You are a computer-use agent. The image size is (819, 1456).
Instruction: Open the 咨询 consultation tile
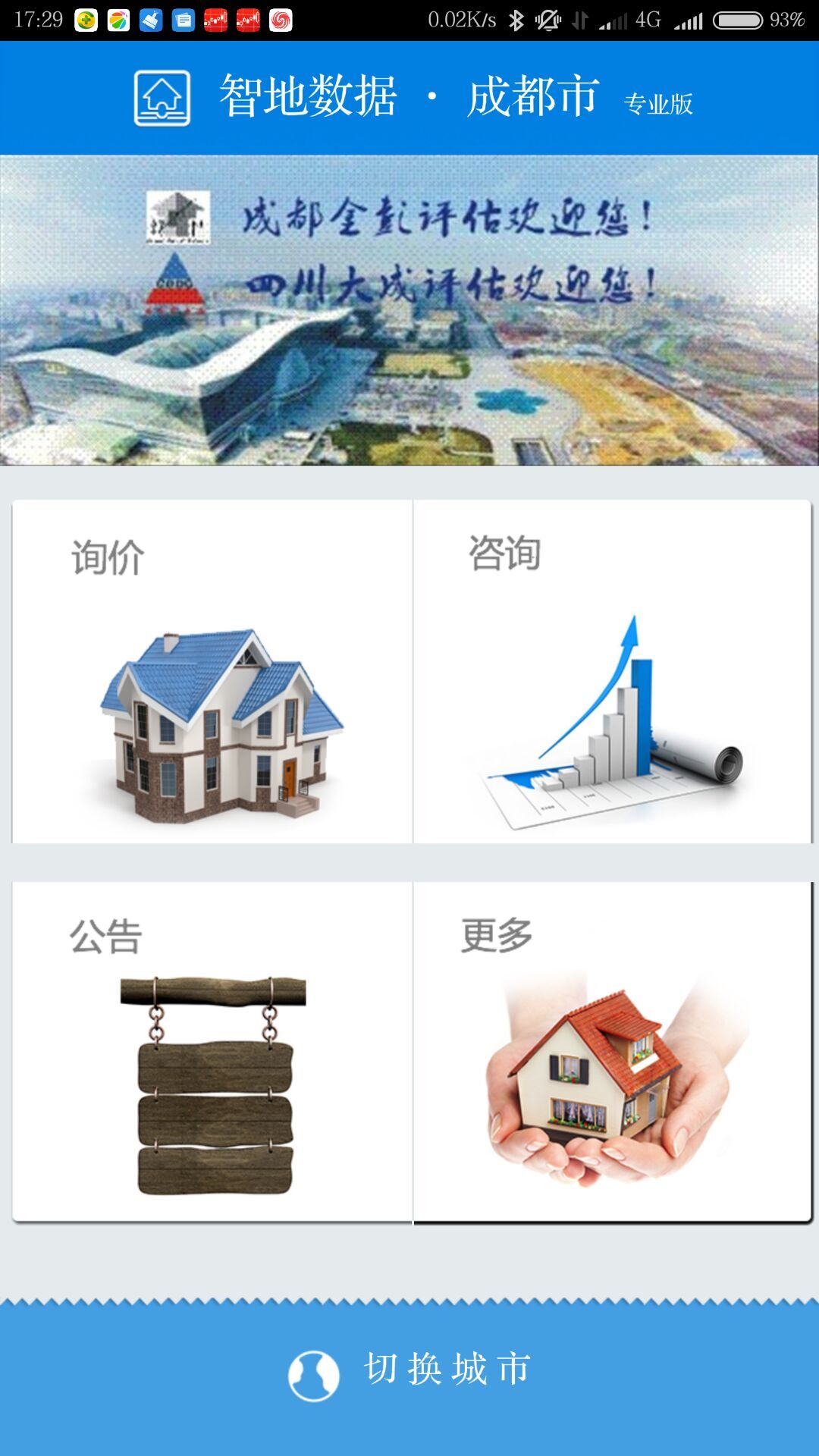click(x=612, y=672)
